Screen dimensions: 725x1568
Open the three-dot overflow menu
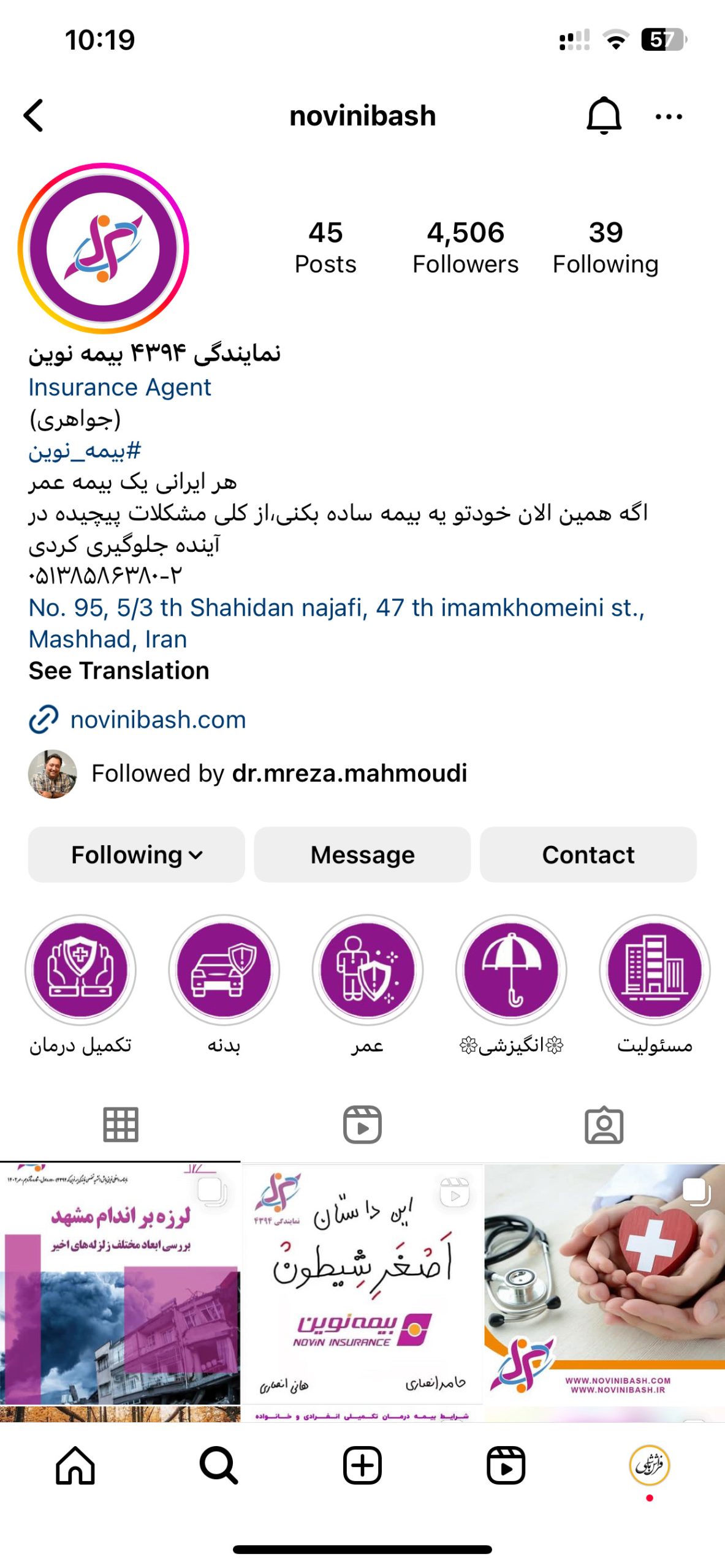coord(668,116)
